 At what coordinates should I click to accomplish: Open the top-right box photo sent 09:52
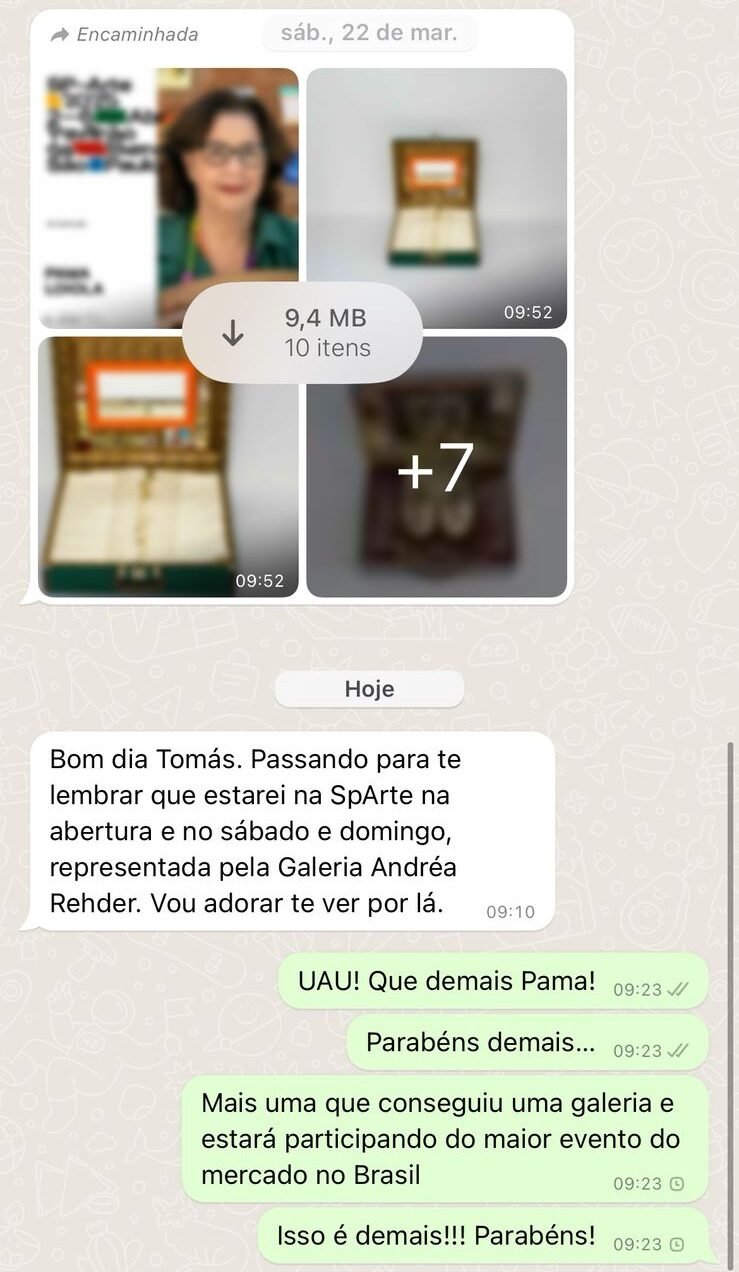point(436,198)
